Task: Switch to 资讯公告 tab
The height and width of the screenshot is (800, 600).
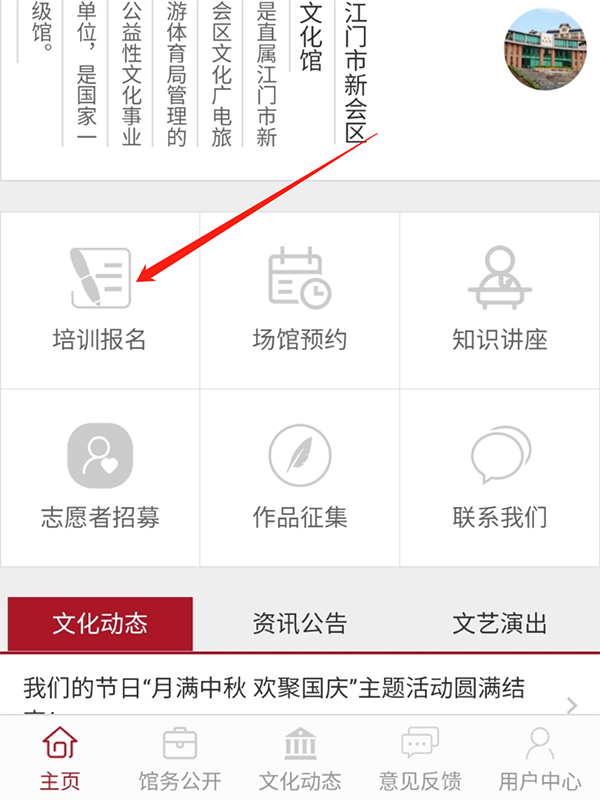Action: 300,624
